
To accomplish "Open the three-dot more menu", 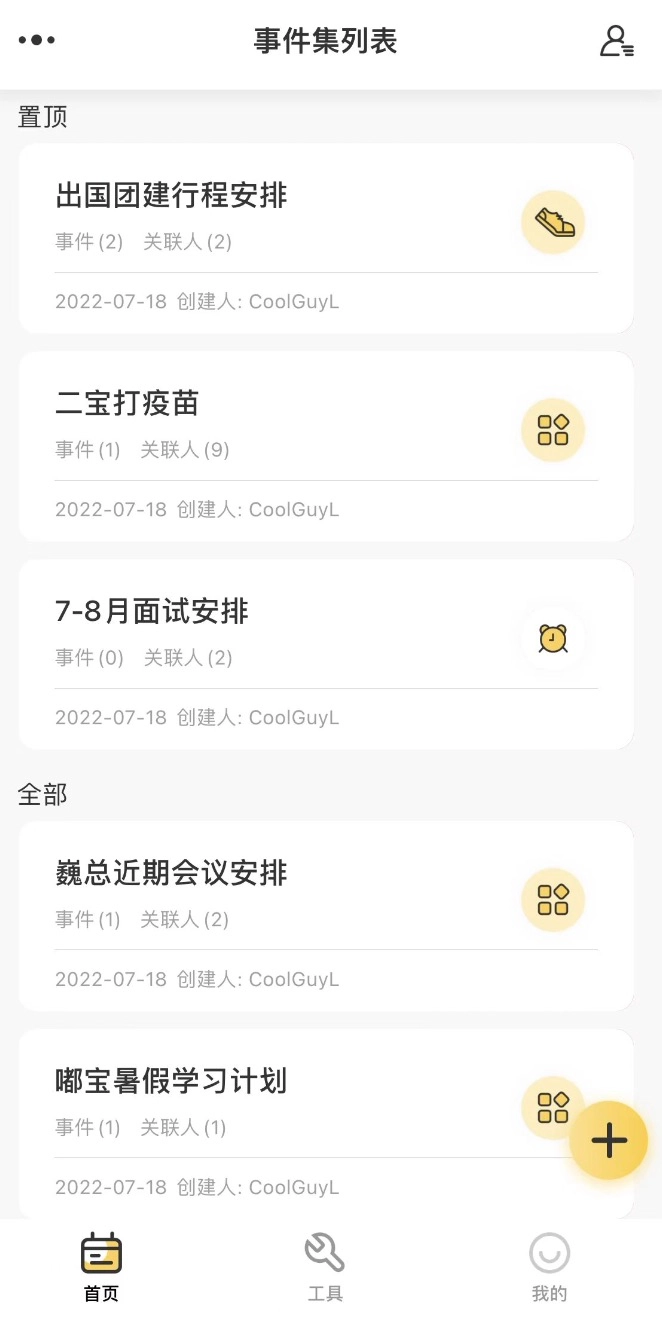I will 37,41.
